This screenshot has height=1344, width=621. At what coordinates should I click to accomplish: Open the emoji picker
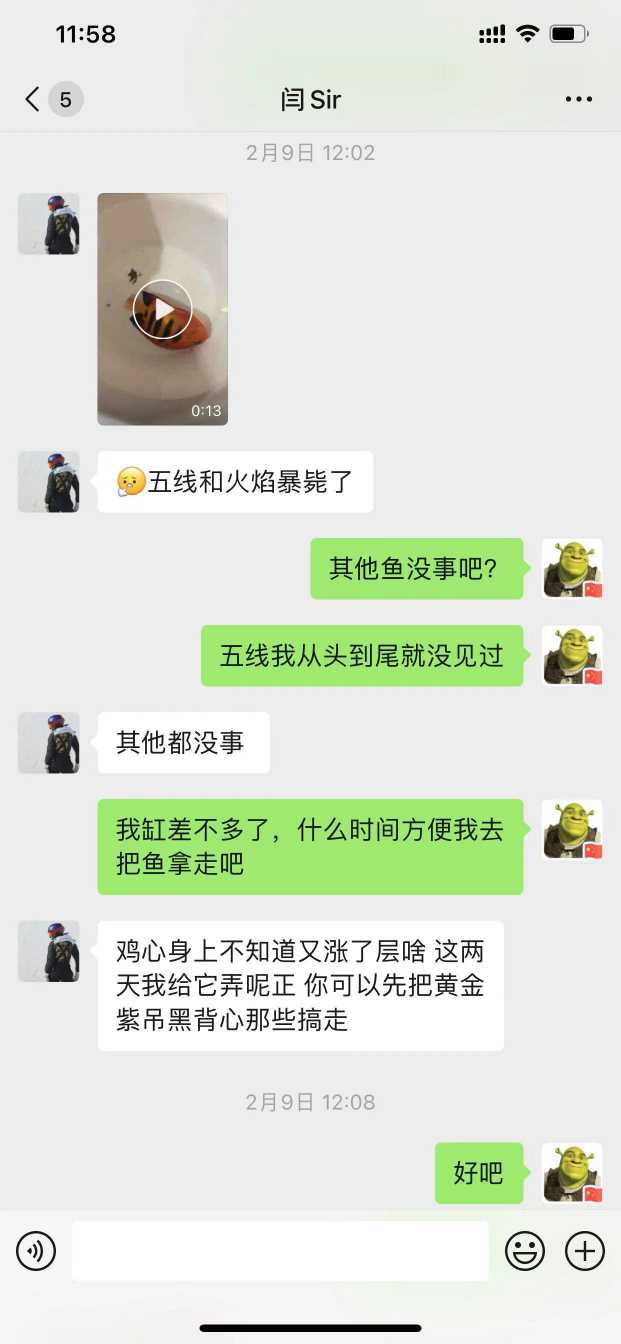pyautogui.click(x=525, y=1251)
